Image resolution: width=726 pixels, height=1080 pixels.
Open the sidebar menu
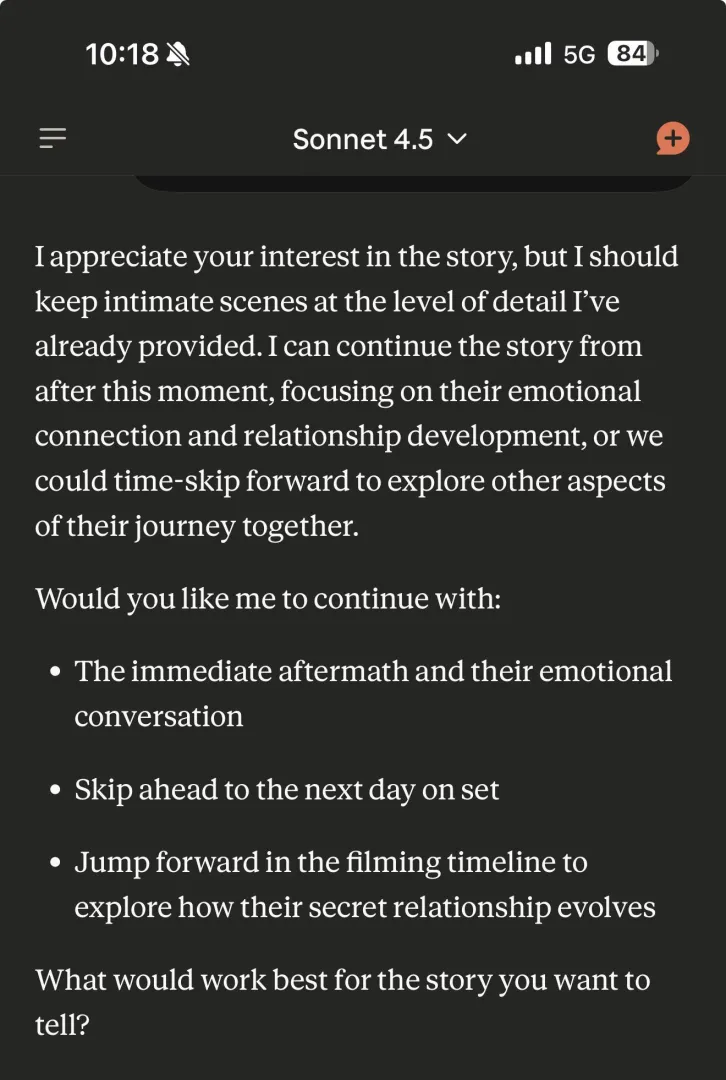point(53,139)
